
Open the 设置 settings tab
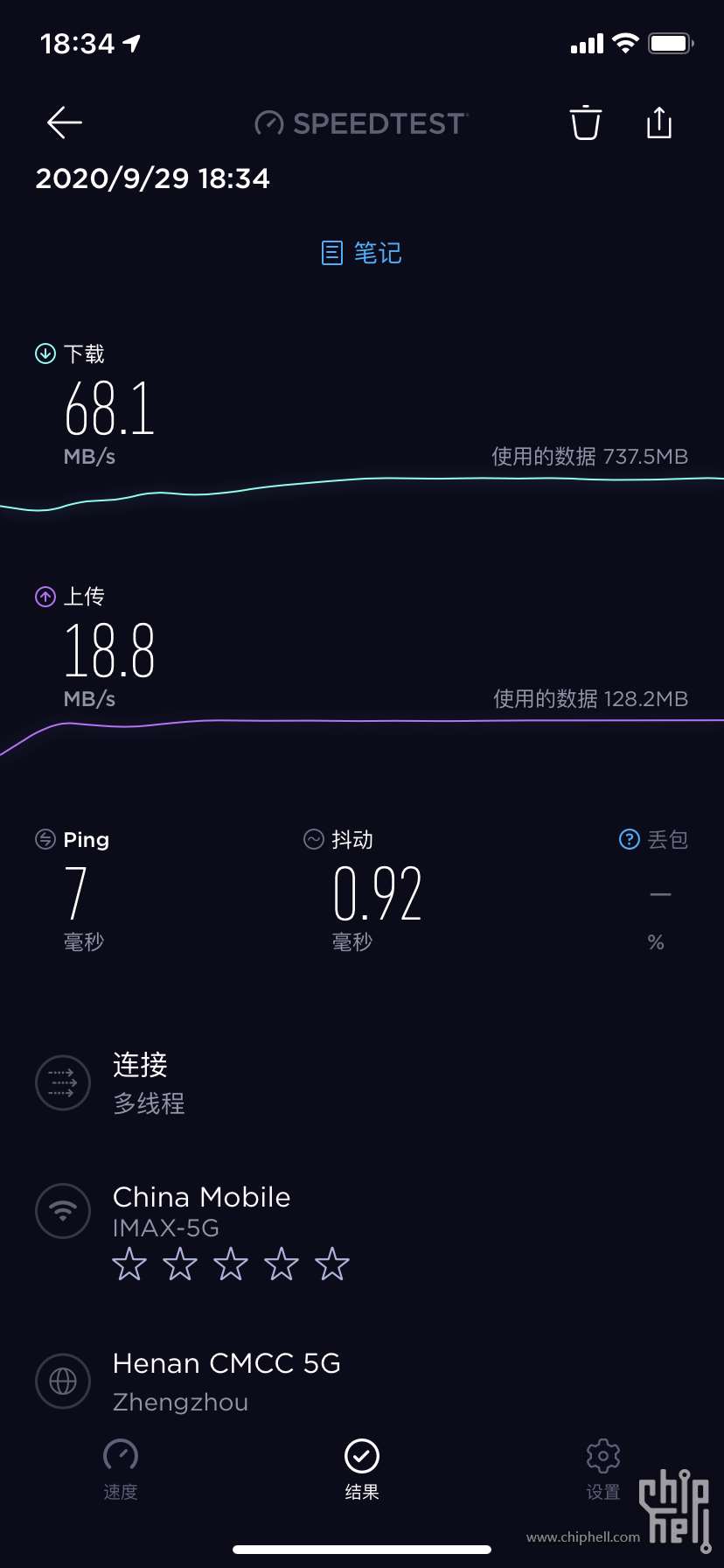(x=603, y=1469)
